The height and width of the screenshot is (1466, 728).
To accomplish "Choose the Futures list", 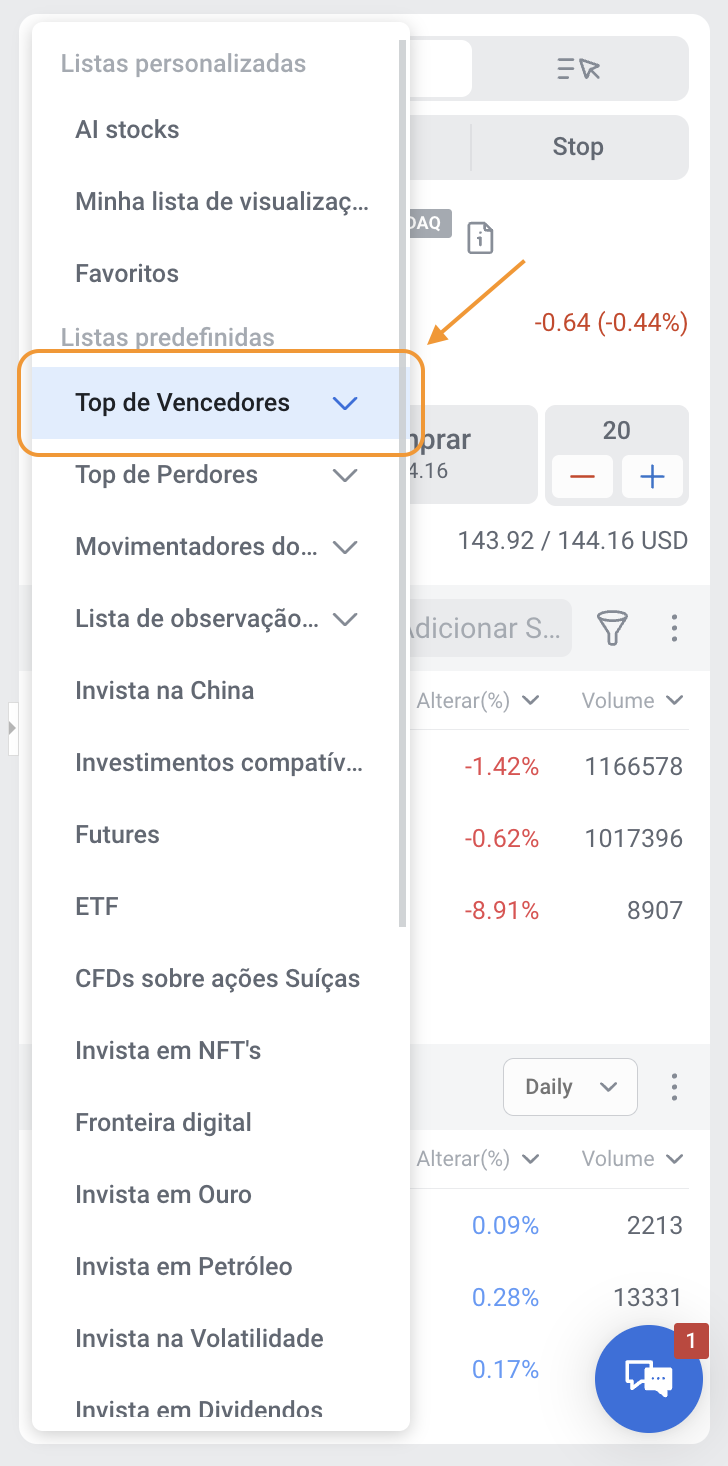I will click(x=117, y=835).
